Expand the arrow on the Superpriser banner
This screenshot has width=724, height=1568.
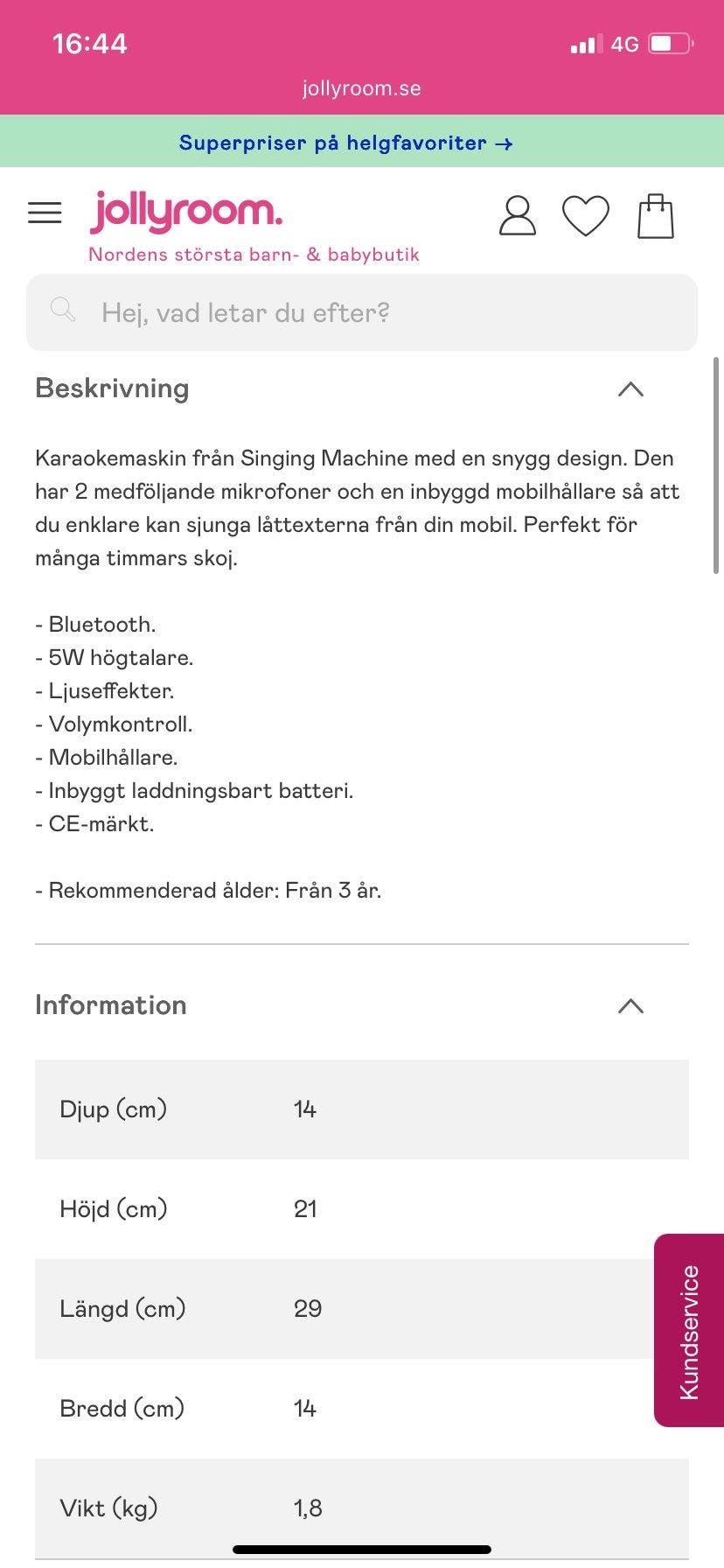click(504, 143)
